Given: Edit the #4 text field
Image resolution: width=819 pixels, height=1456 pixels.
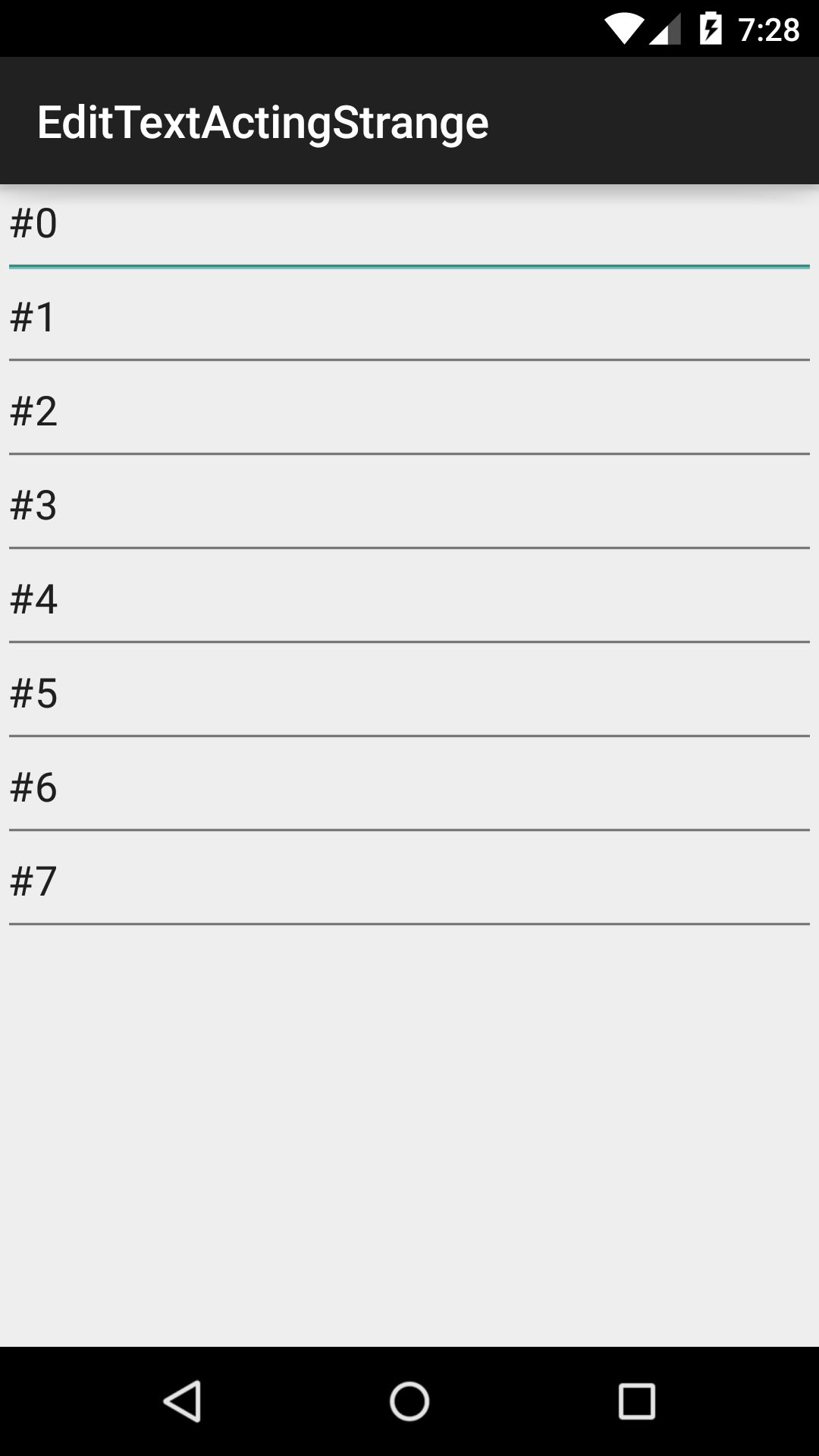Looking at the screenshot, I should 409,601.
